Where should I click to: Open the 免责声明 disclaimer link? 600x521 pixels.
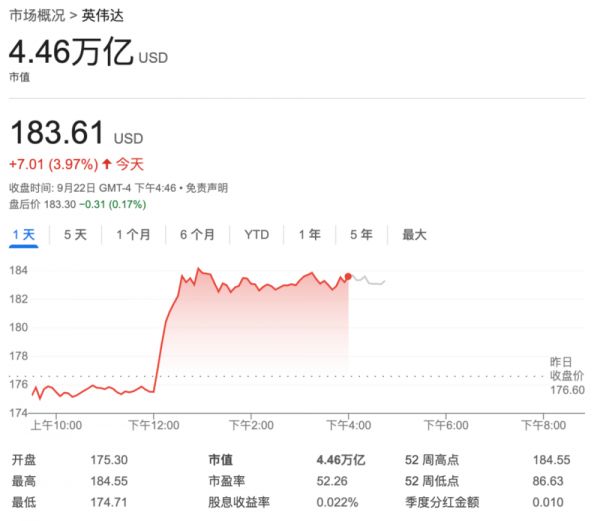tap(207, 187)
